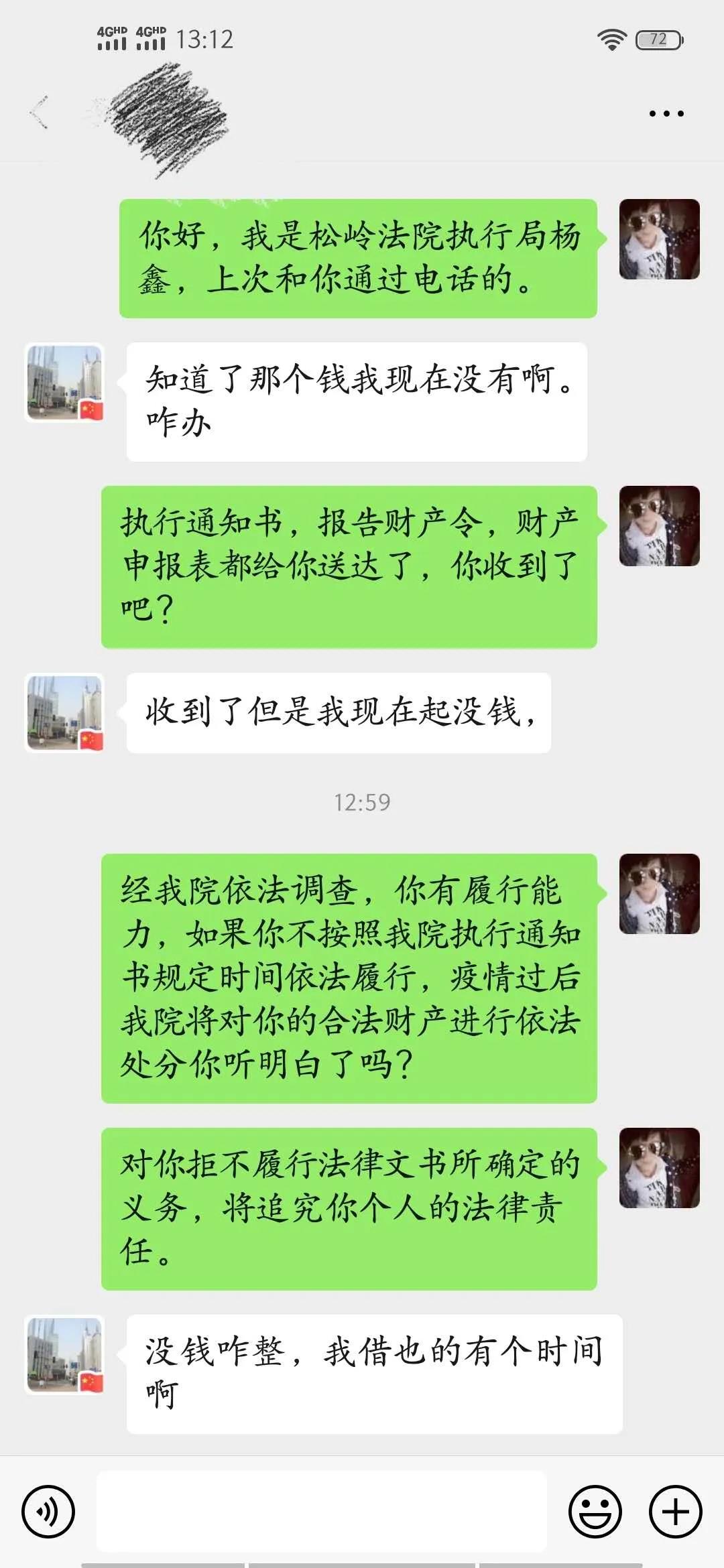The height and width of the screenshot is (1568, 724).
Task: Focus the message text field
Action: point(322,1511)
